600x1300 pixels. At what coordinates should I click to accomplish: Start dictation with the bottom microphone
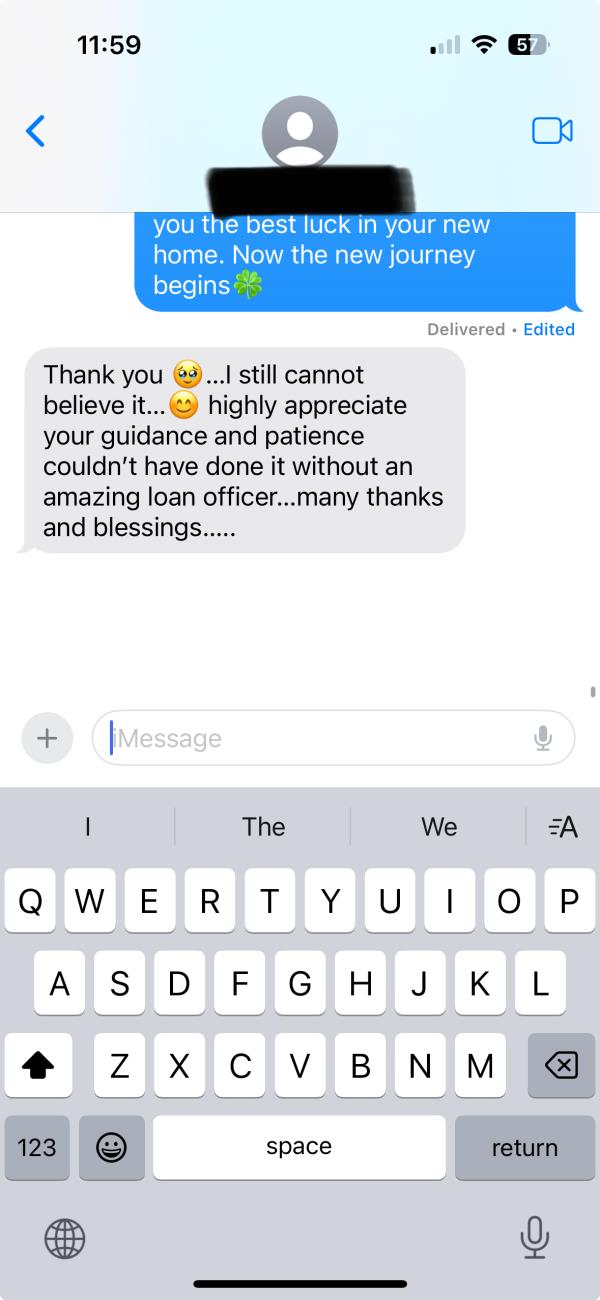click(535, 1238)
